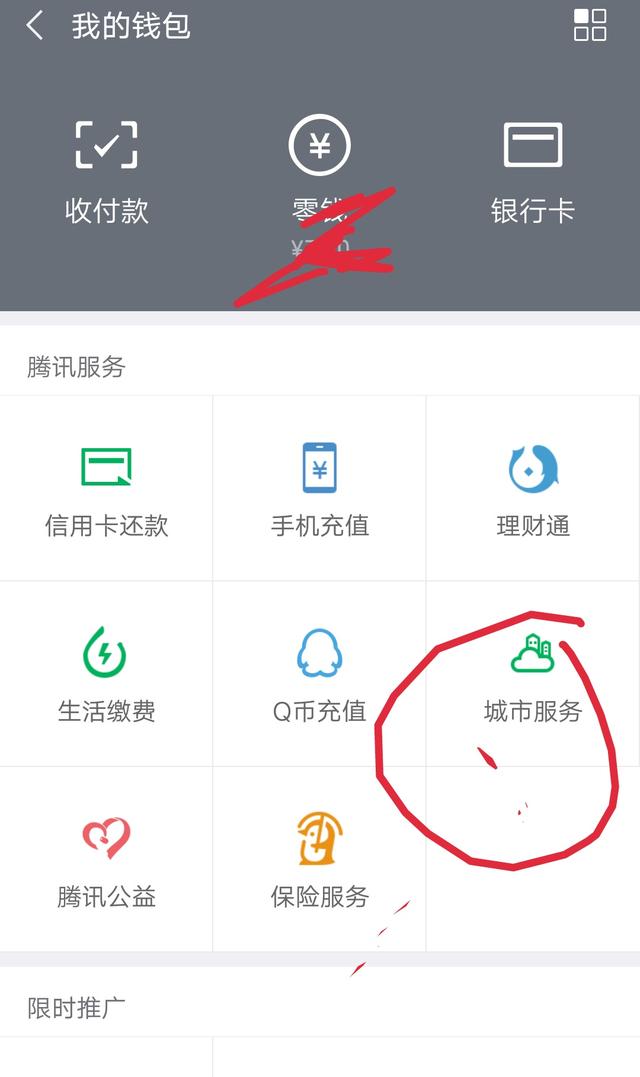Viewport: 640px width, 1077px height.
Task: View 零钱 balance
Action: (319, 170)
